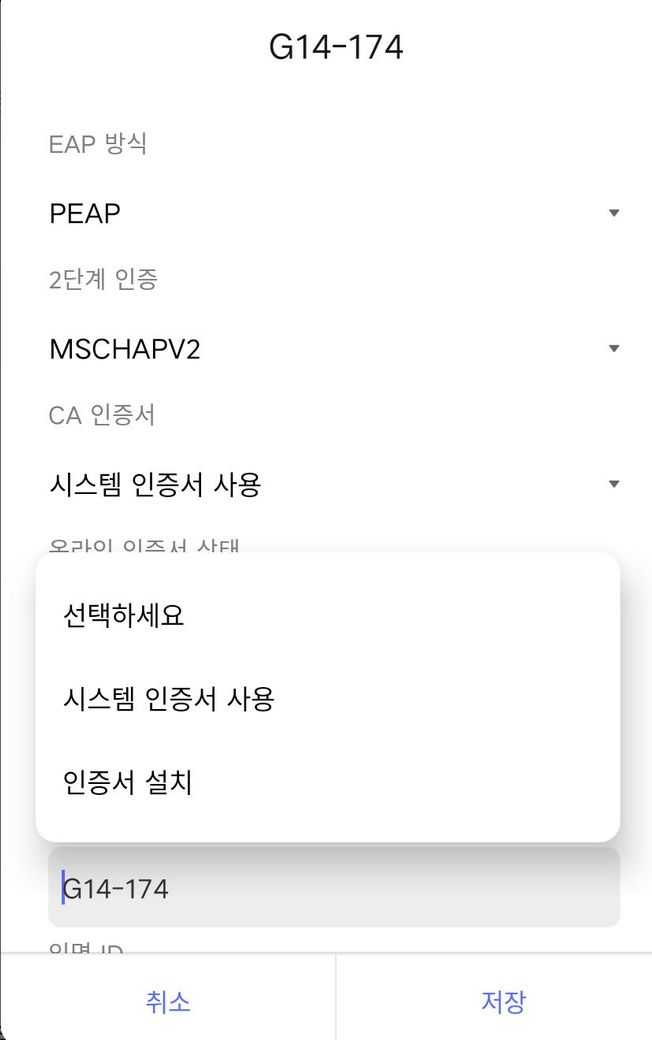Cancel with the 취소 button
This screenshot has height=1040, width=652.
click(168, 1001)
